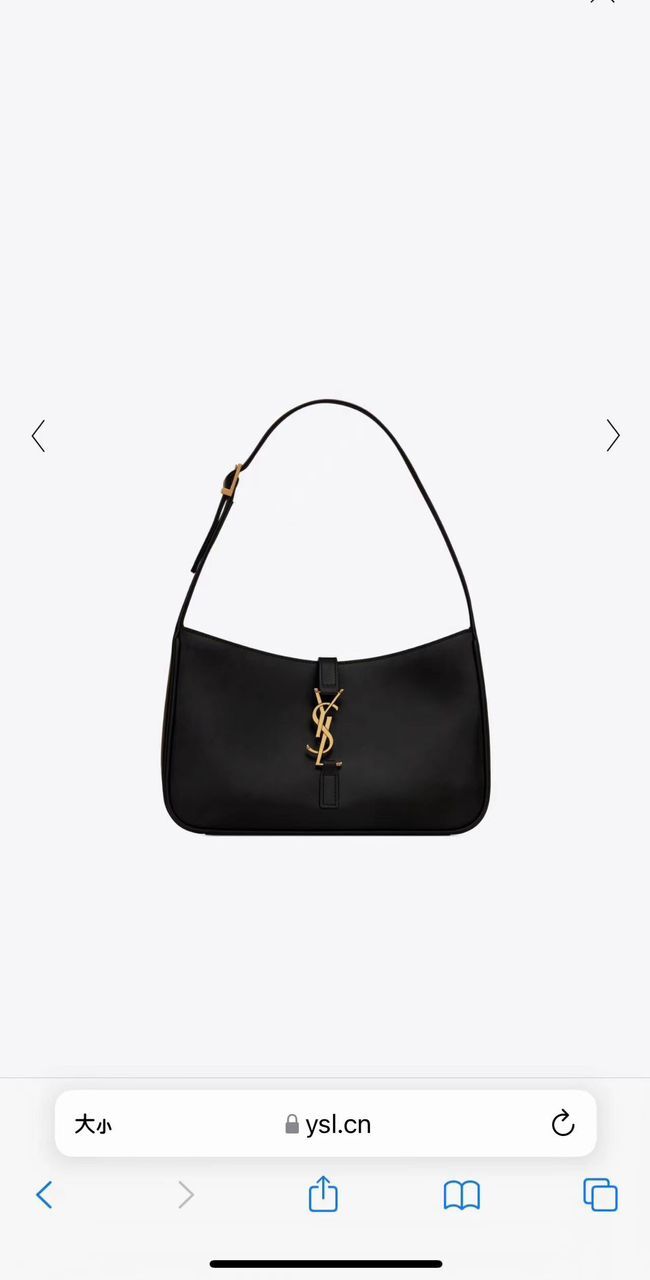Close the image viewer
The image size is (650, 1280).
point(603,3)
